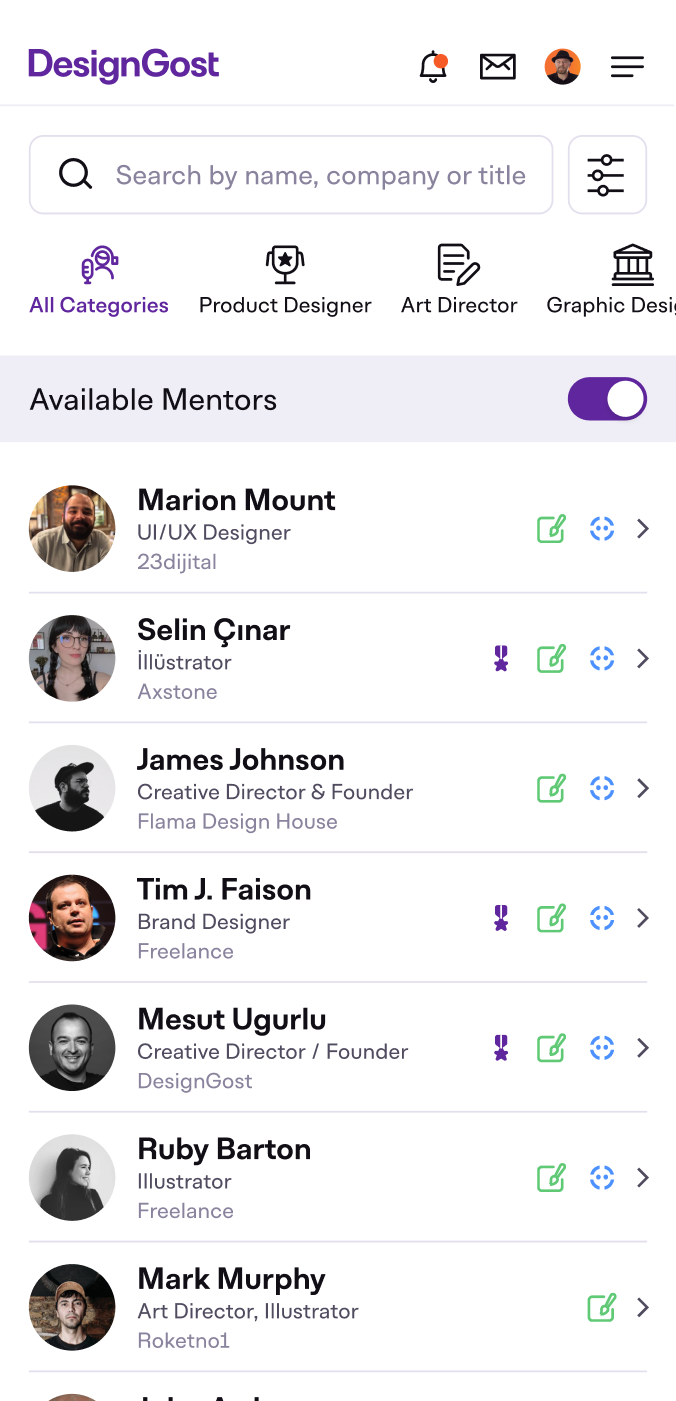Open the messages envelope icon
The width and height of the screenshot is (676, 1401).
pos(497,67)
